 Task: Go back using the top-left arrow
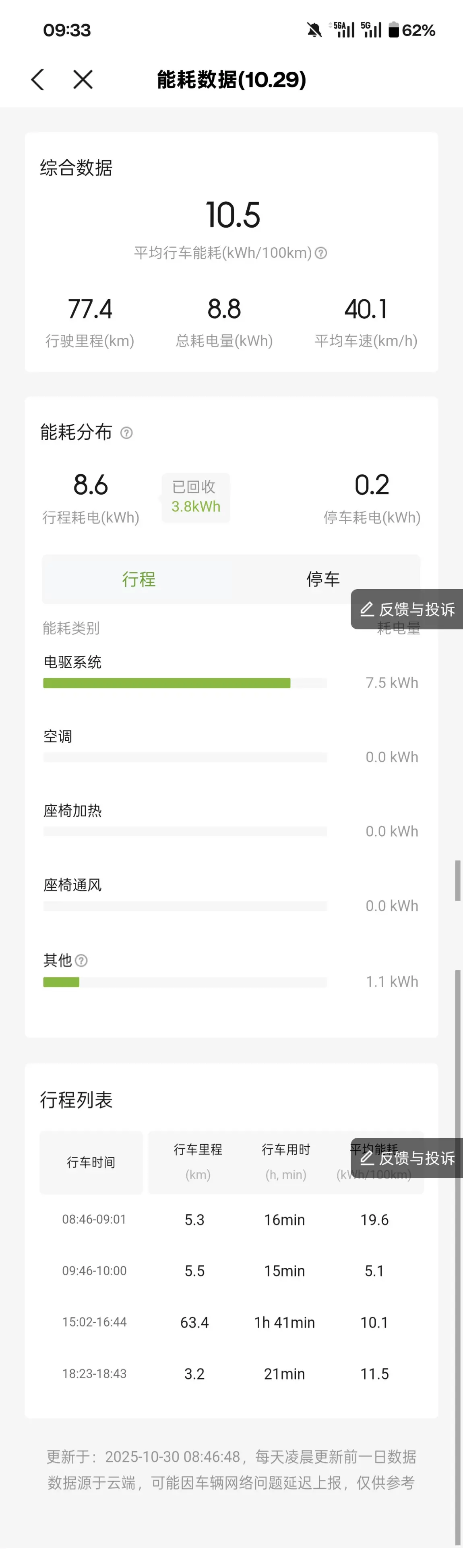(38, 80)
